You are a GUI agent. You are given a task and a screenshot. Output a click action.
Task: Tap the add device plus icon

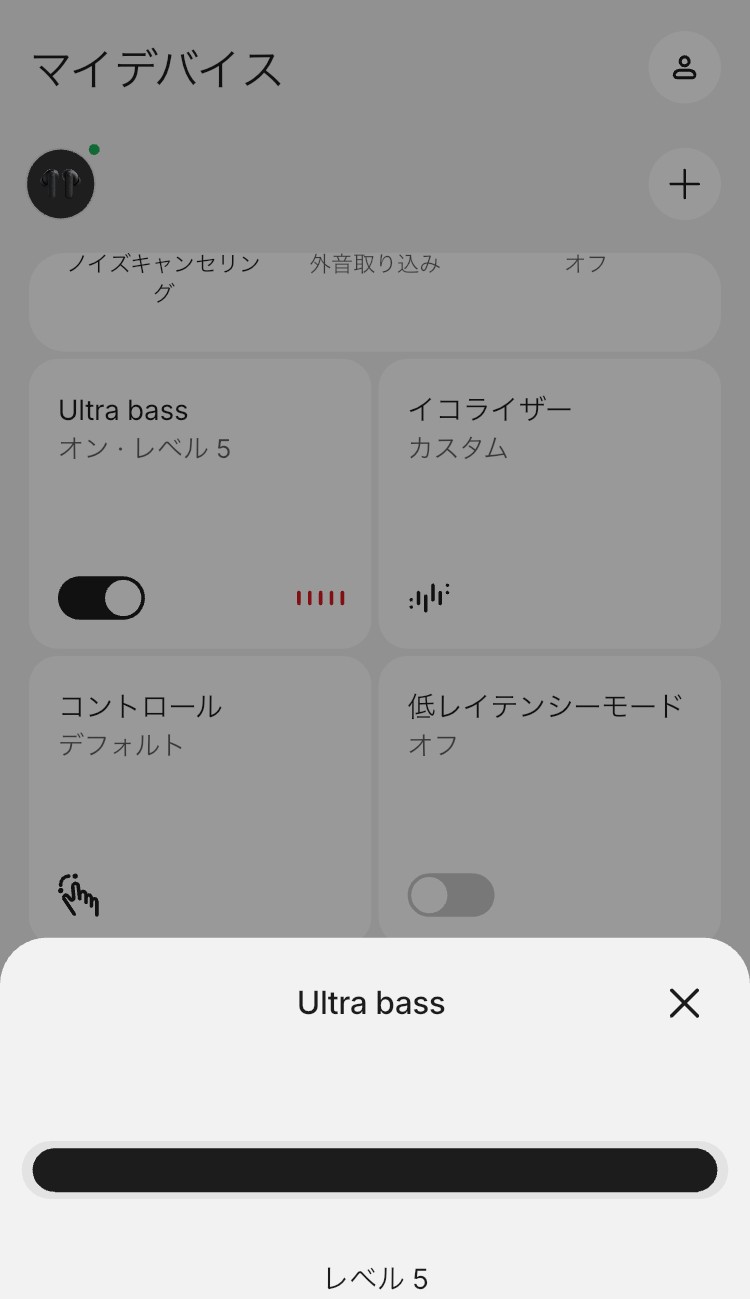(x=684, y=184)
